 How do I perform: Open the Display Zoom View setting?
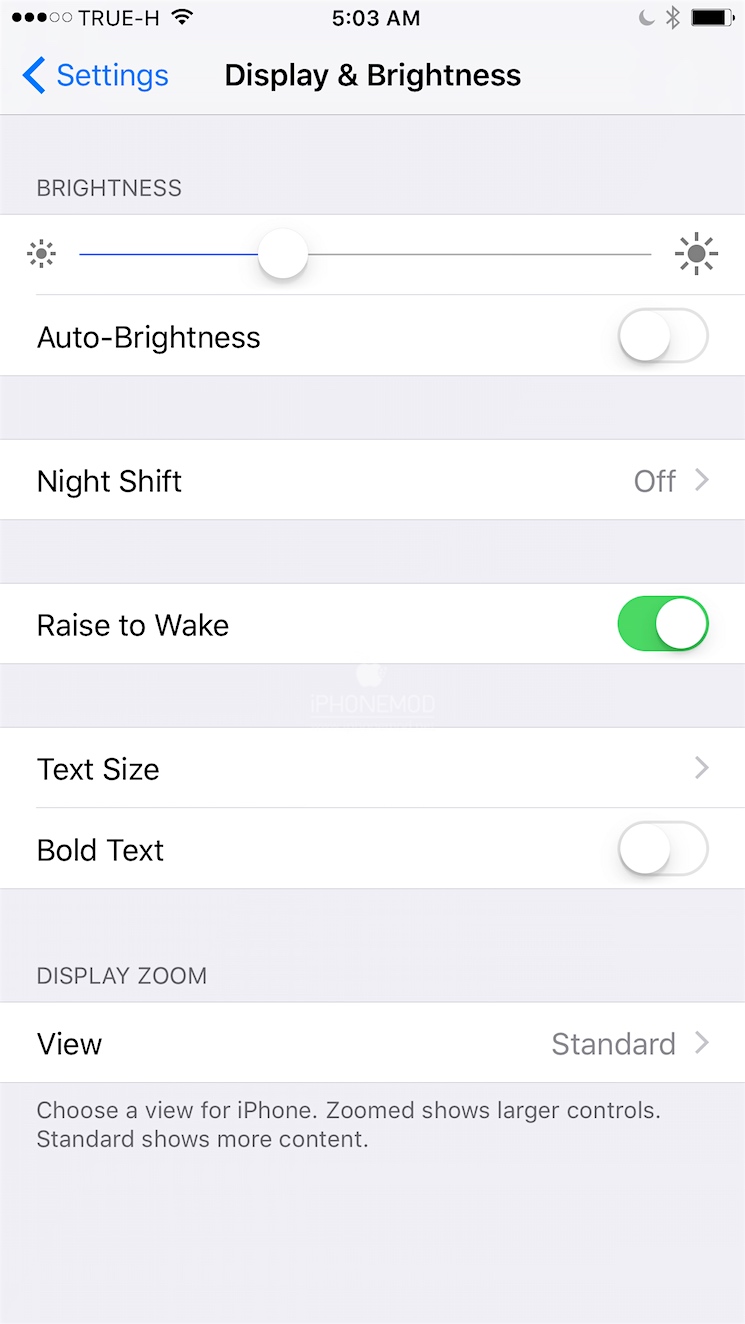372,1044
